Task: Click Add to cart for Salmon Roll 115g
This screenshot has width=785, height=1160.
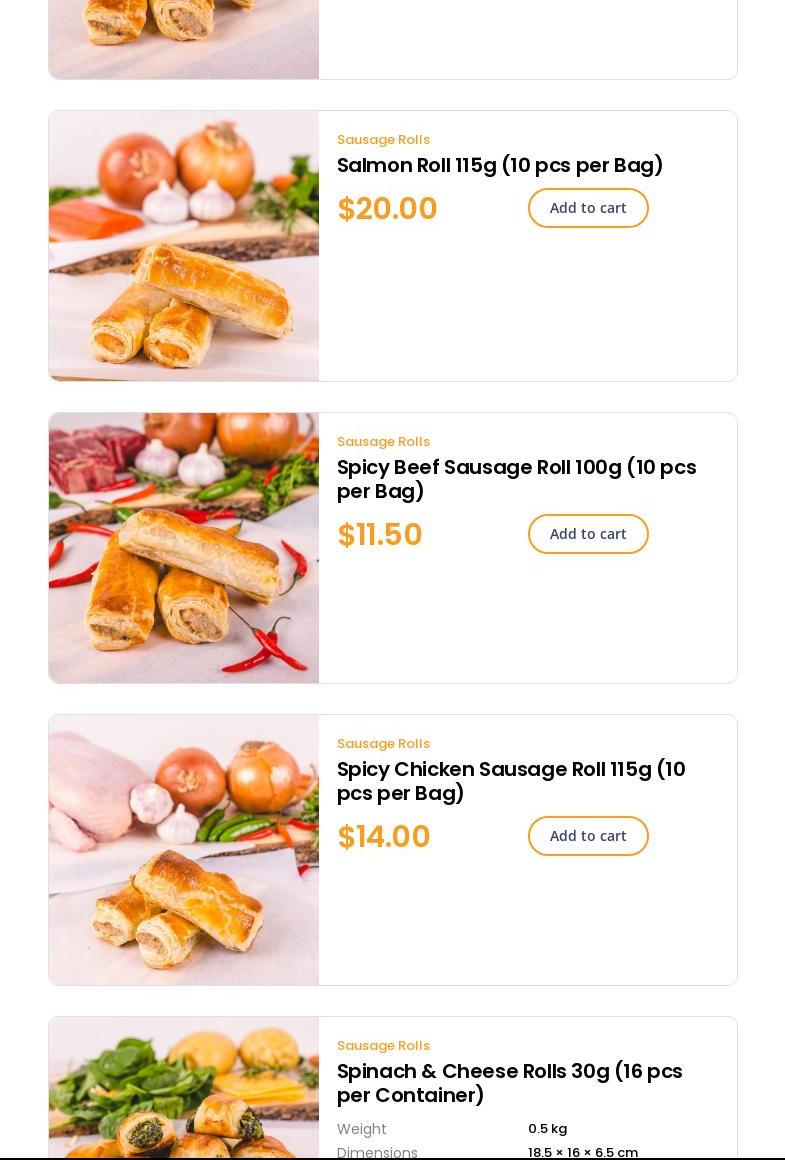Action: [x=588, y=208]
